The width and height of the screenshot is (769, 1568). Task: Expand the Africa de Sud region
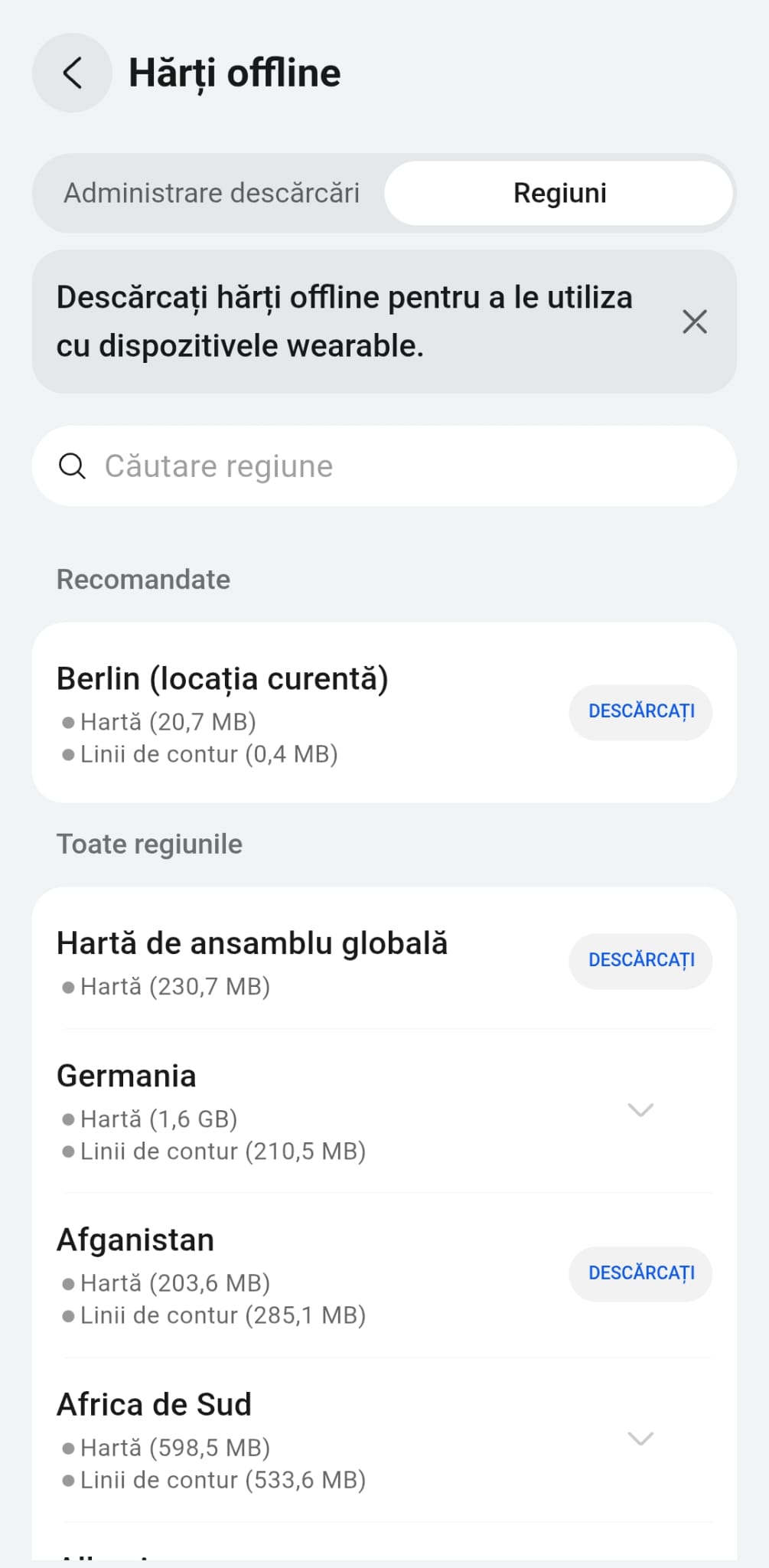pos(640,1439)
